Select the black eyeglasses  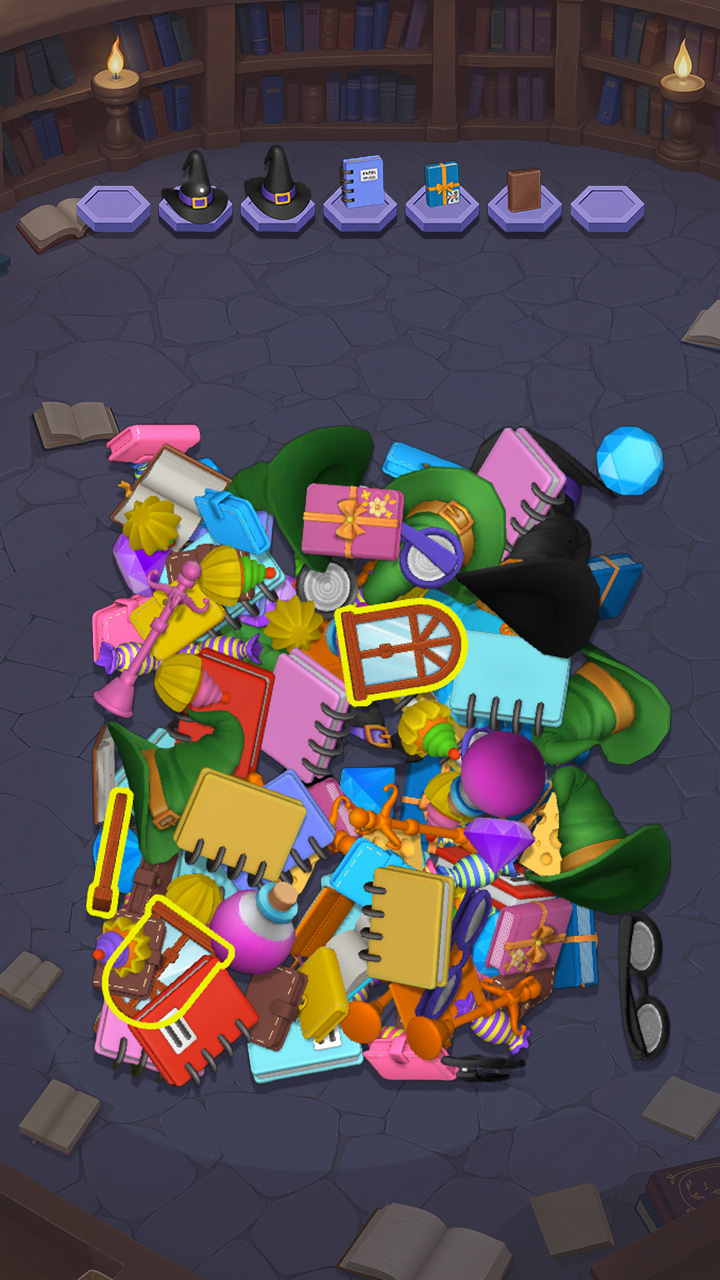coord(643,986)
